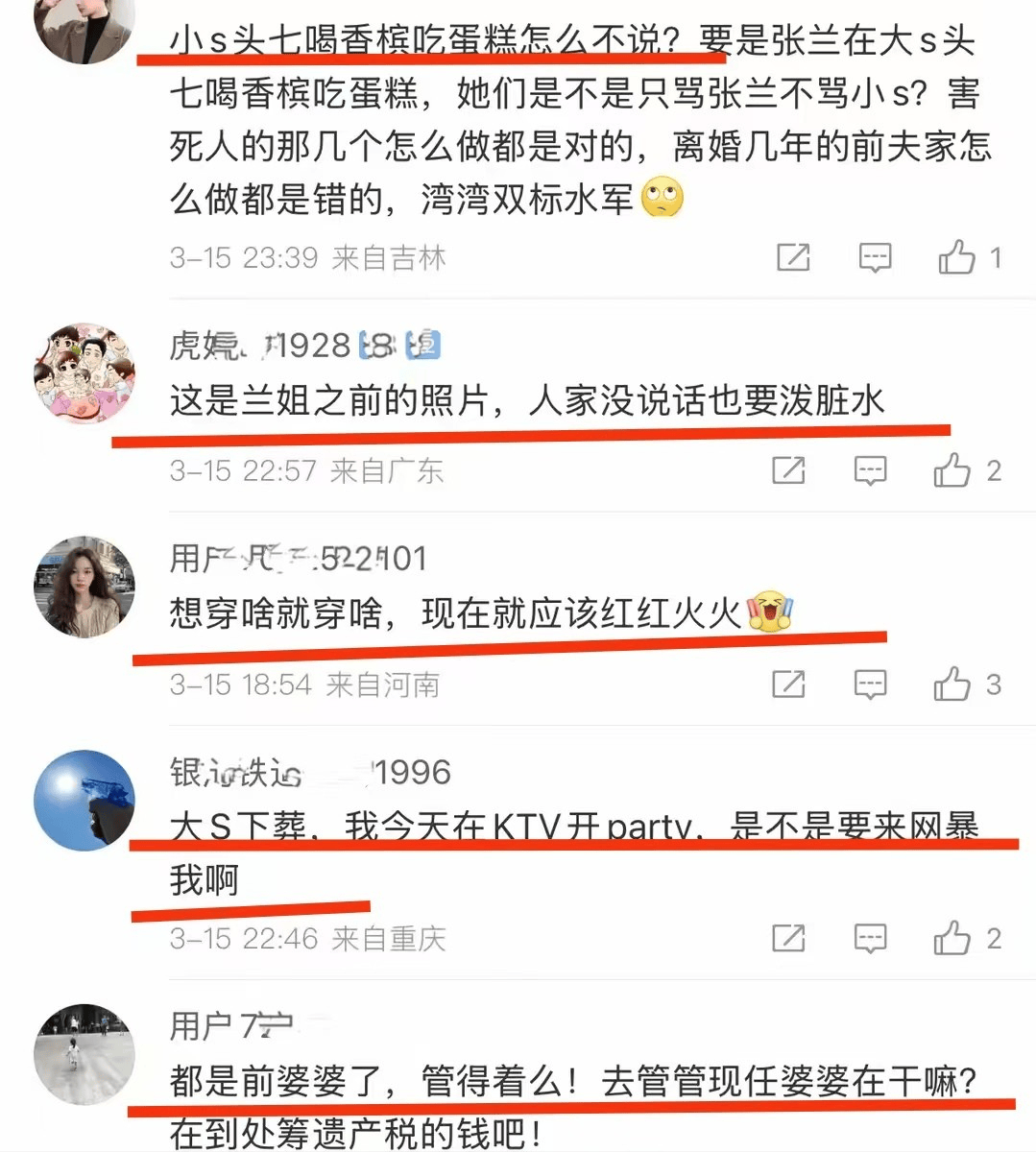Like the 想穿啥就穿啥 comment
This screenshot has height=1152, width=1036.
click(952, 684)
